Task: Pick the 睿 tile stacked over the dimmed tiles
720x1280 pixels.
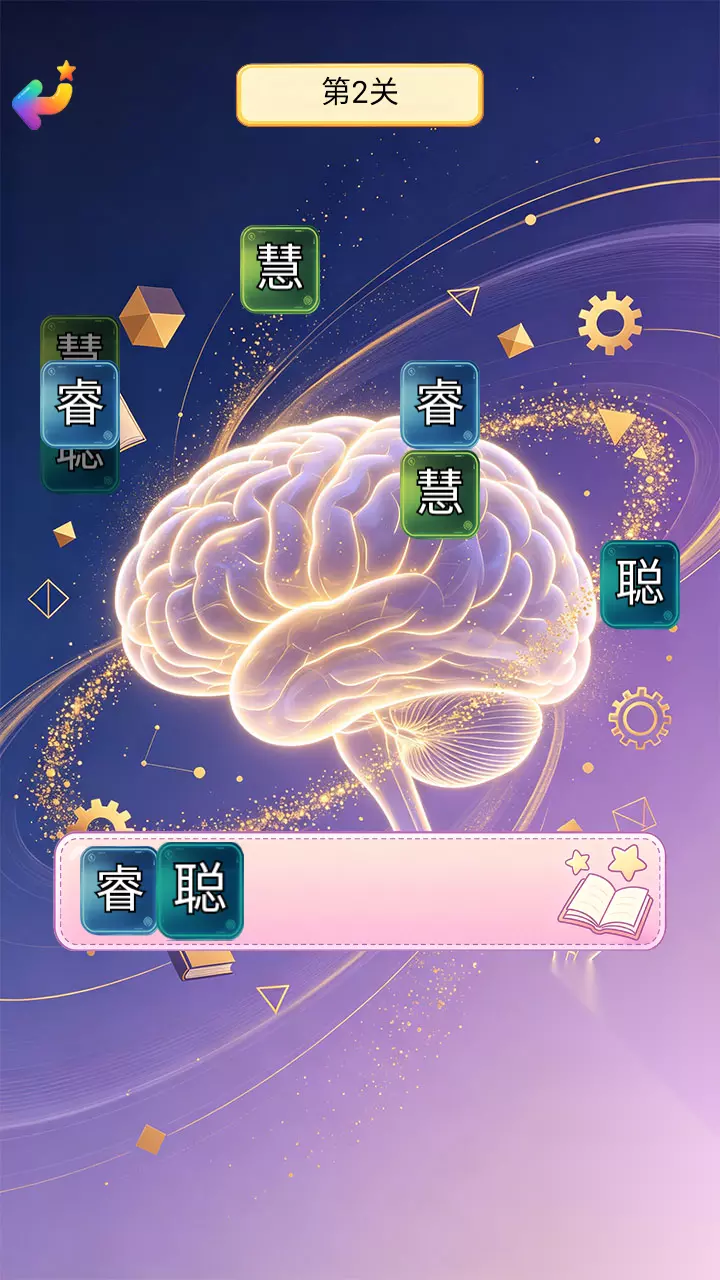Action: coord(80,404)
